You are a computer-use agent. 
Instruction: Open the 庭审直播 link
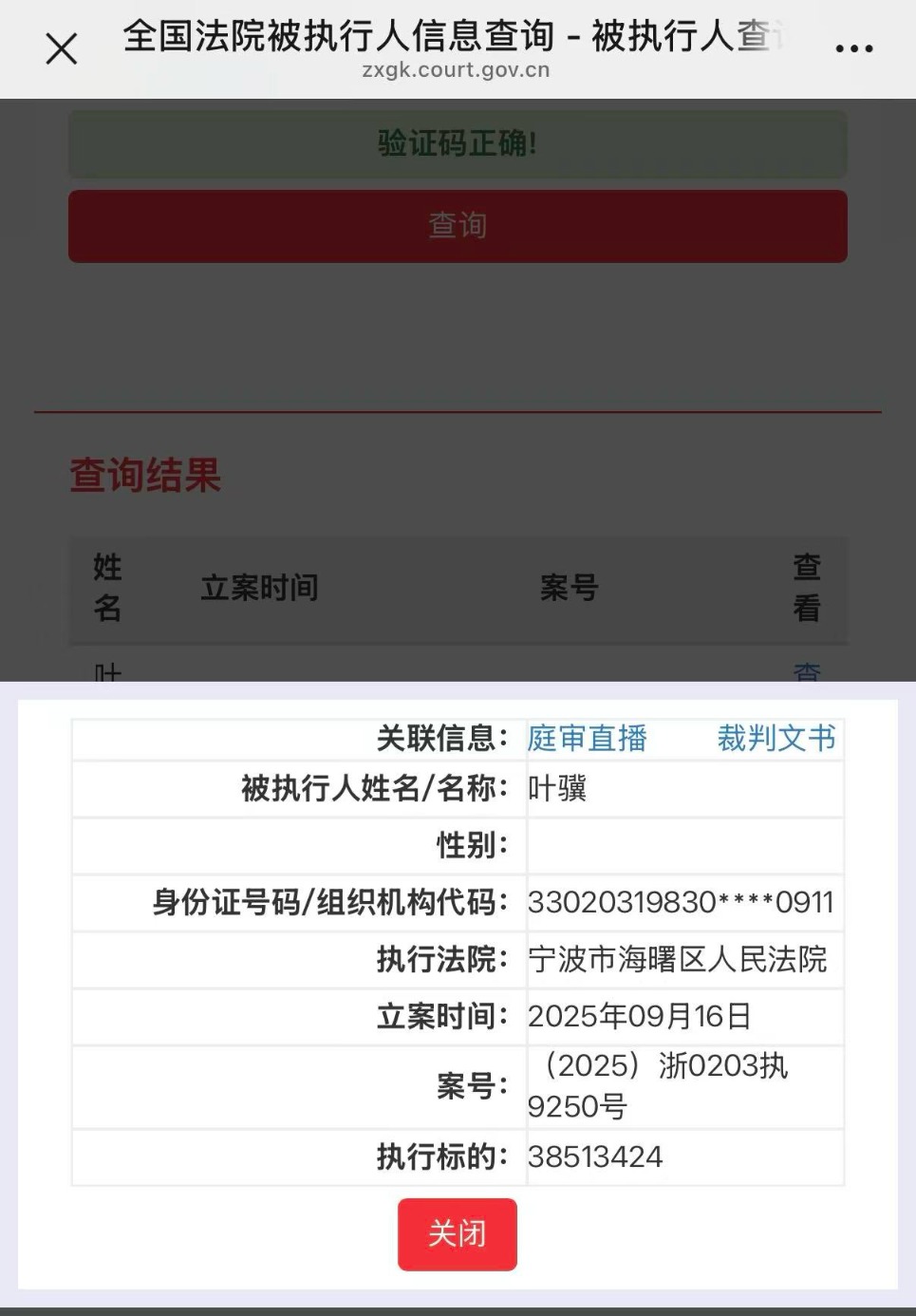coord(587,738)
